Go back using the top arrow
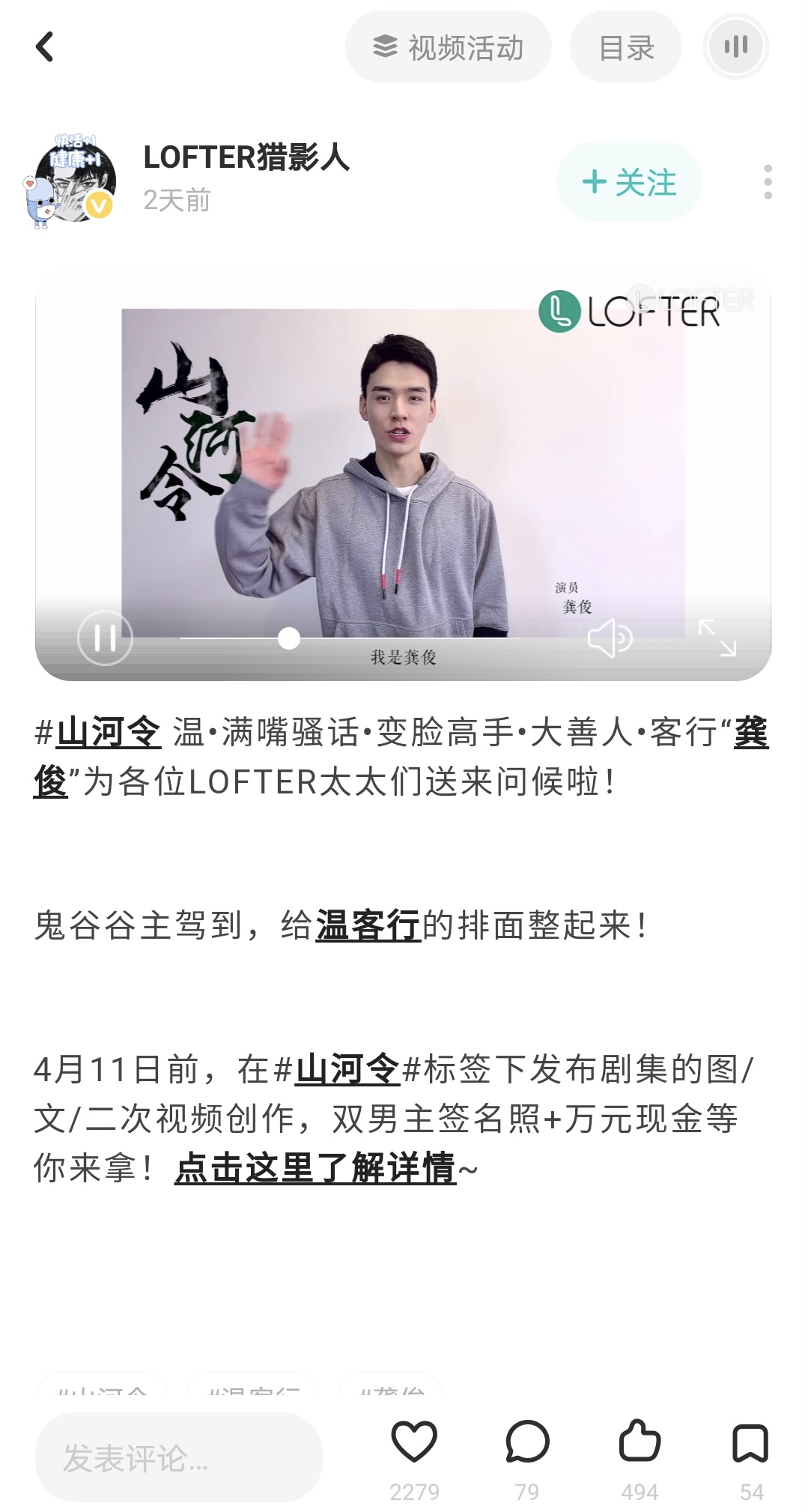Image resolution: width=808 pixels, height=1512 pixels. 45,47
